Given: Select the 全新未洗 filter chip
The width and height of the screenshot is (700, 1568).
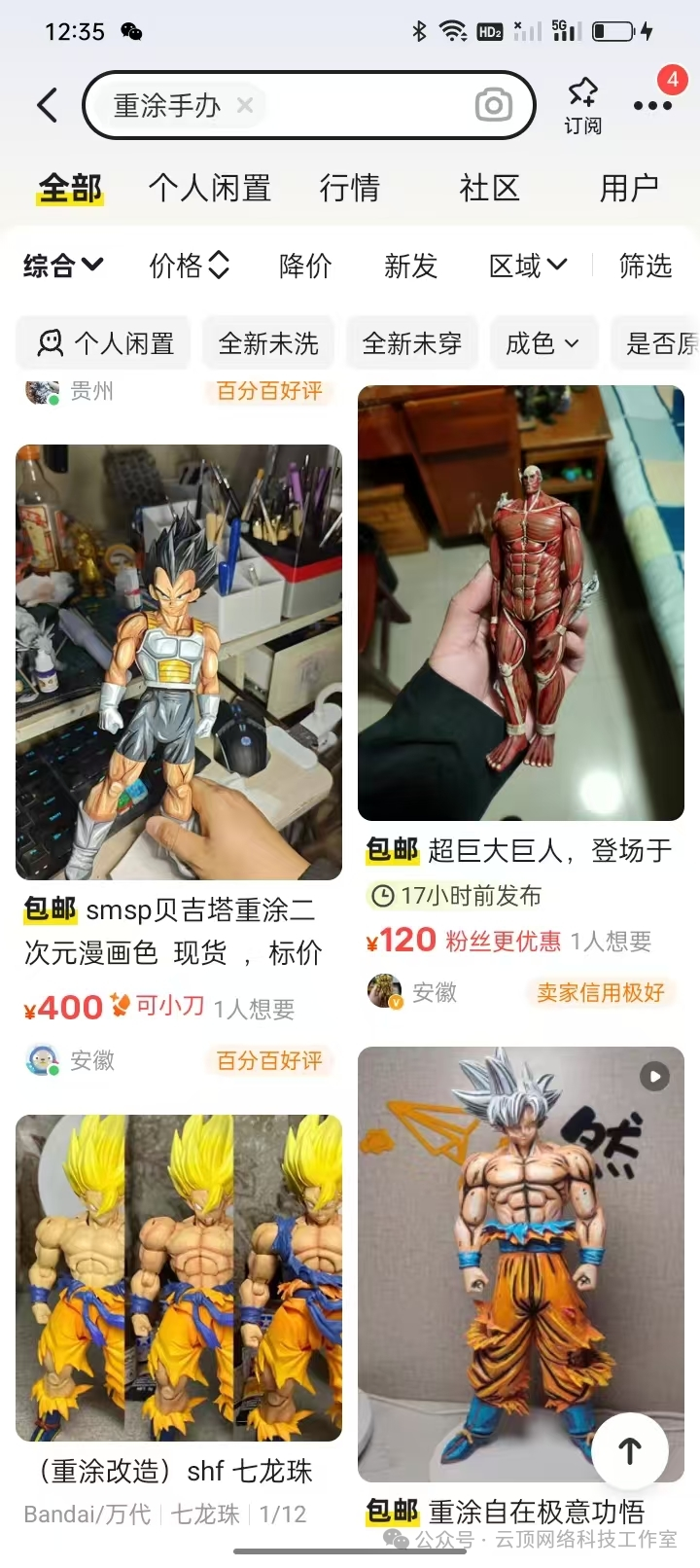Looking at the screenshot, I should (x=268, y=343).
